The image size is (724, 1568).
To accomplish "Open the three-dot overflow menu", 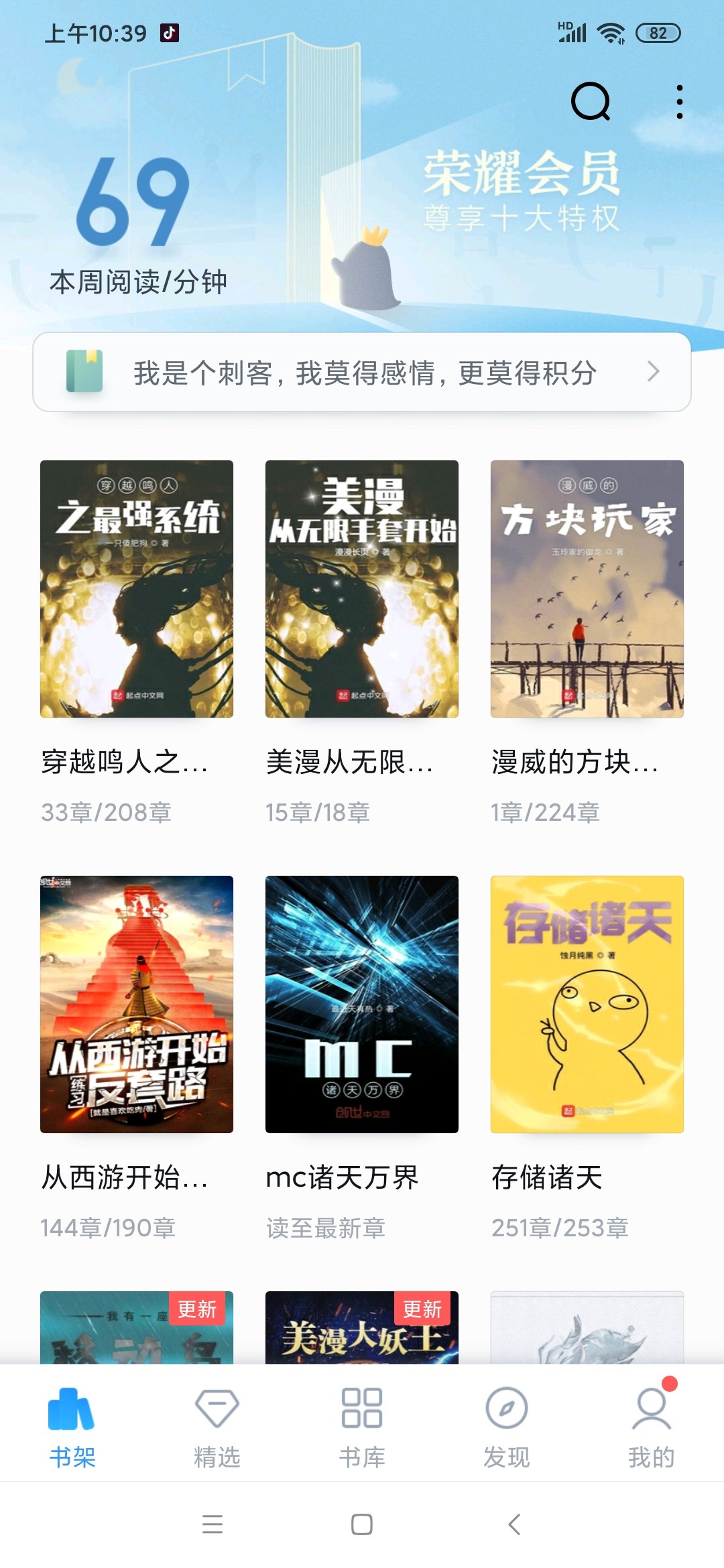I will [679, 102].
